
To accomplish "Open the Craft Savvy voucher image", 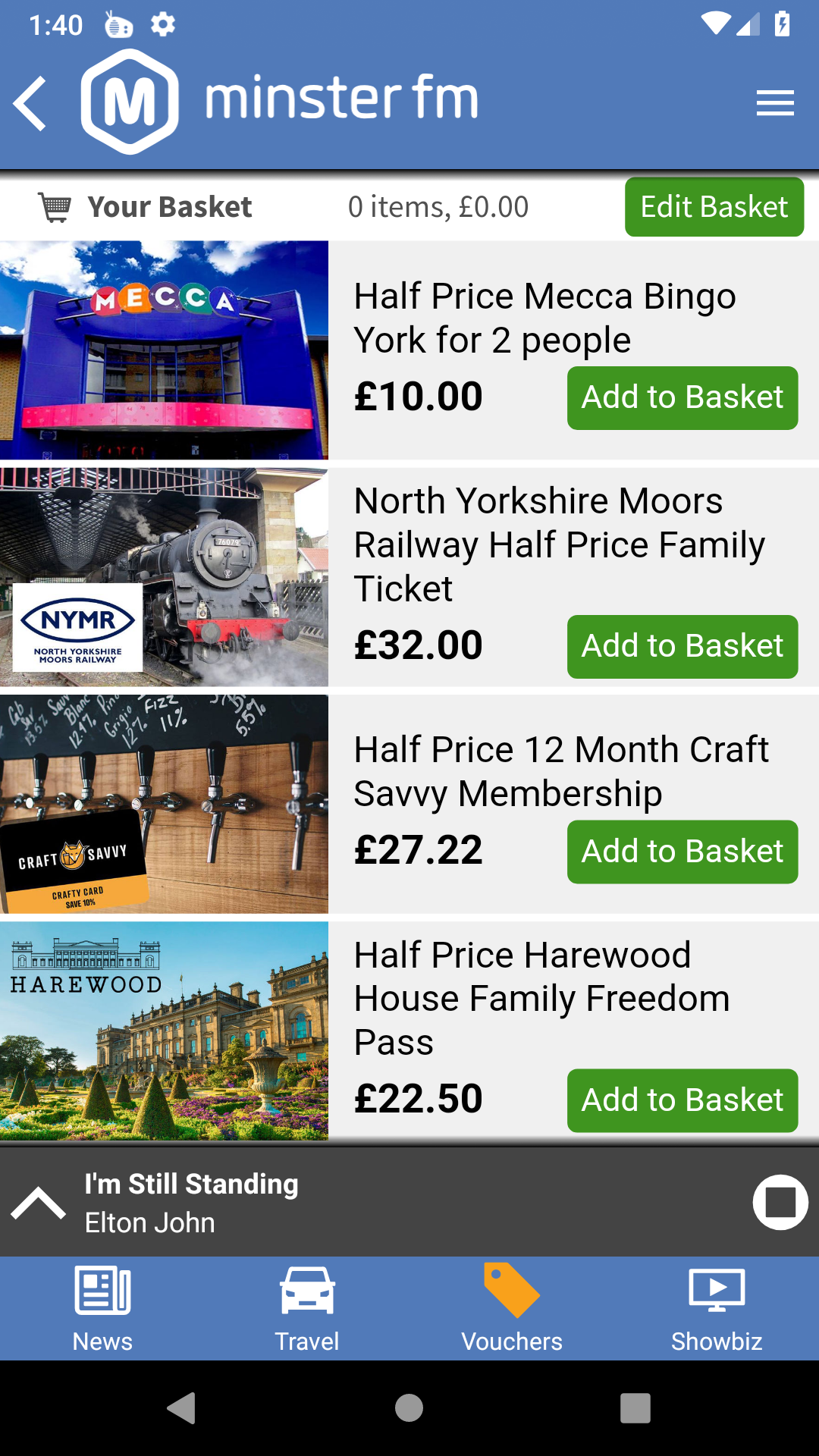I will (164, 804).
